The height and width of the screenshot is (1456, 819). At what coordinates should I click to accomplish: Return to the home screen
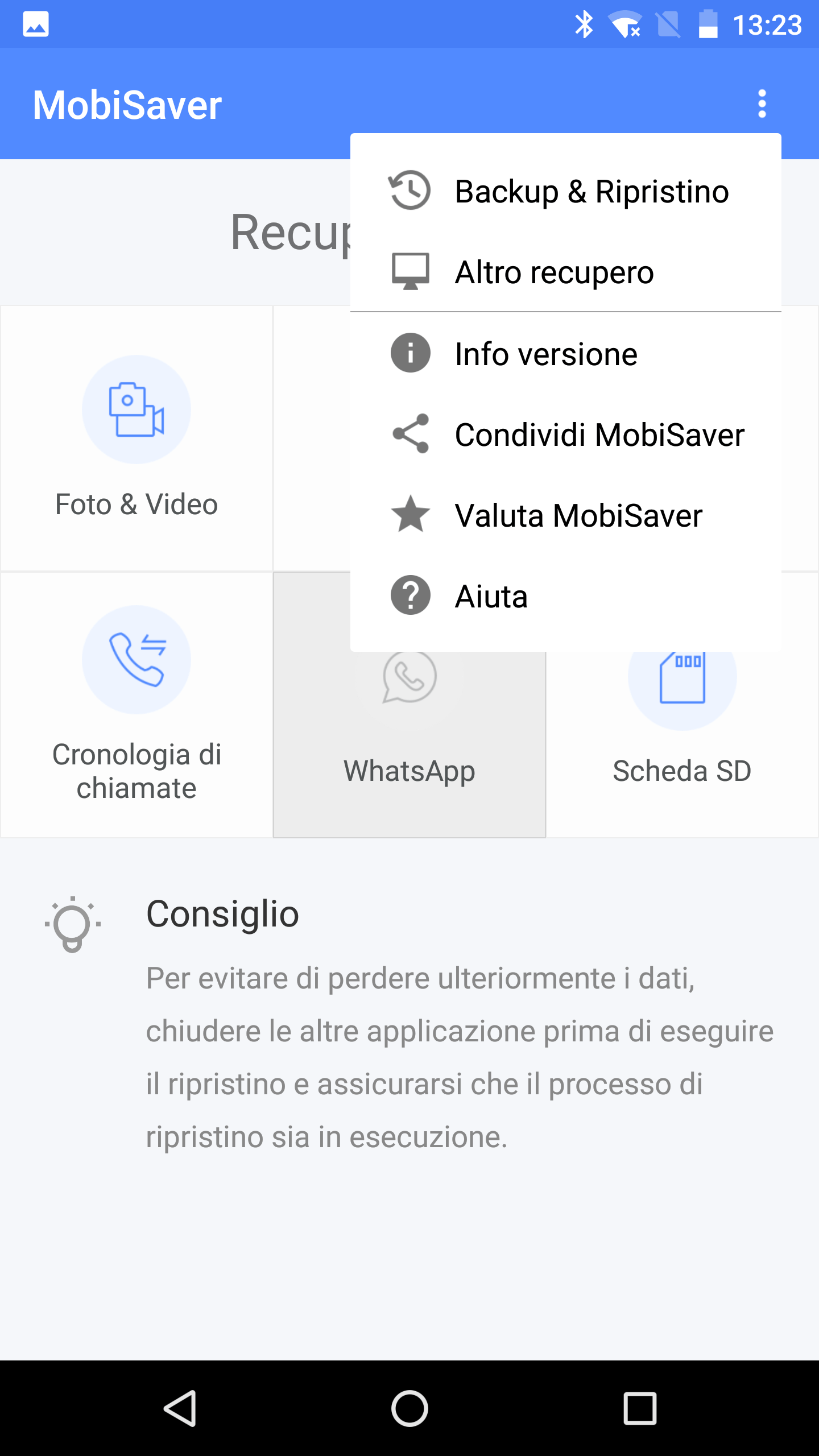coord(409,1408)
